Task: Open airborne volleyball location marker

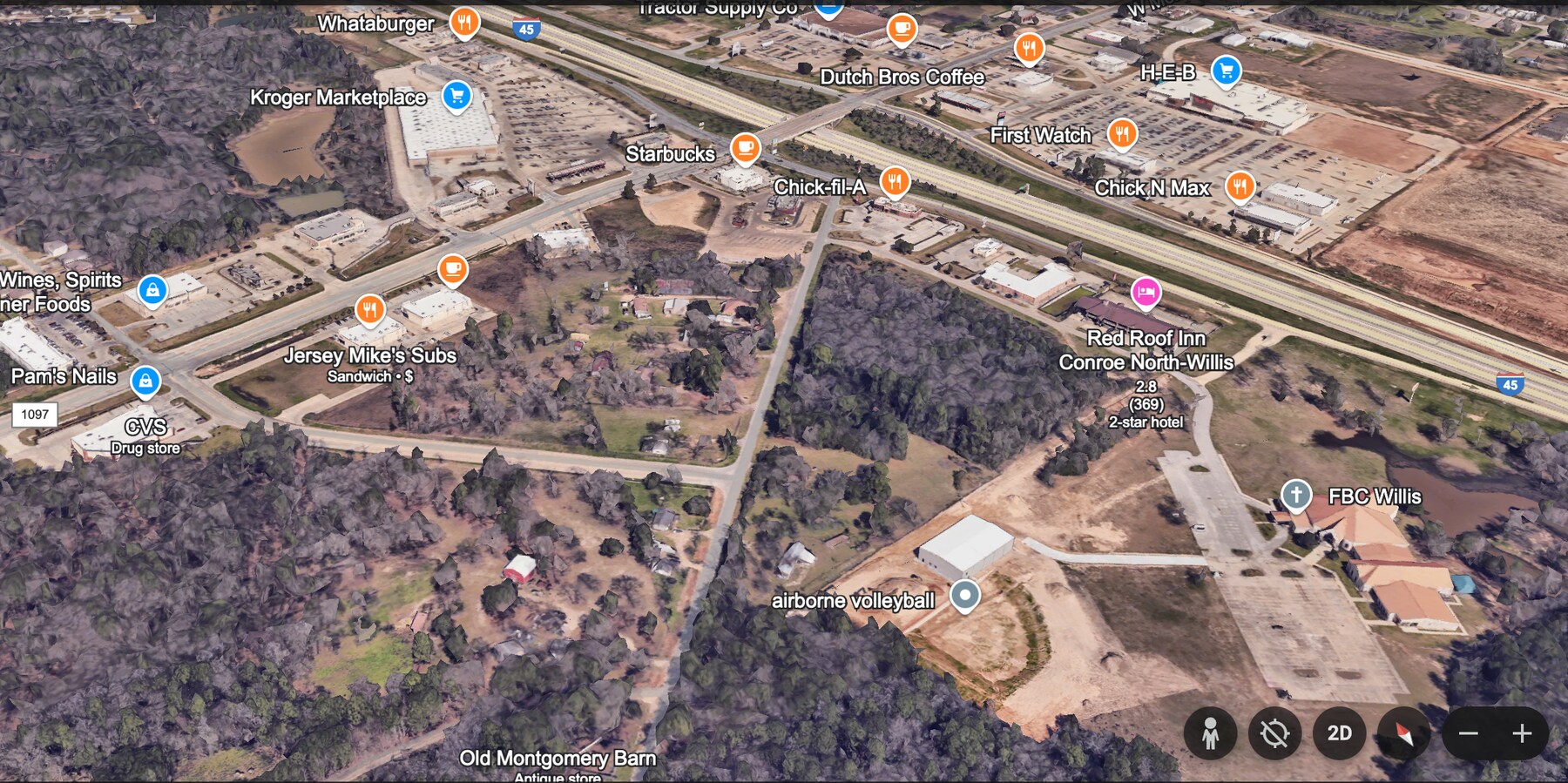Action: (x=964, y=595)
